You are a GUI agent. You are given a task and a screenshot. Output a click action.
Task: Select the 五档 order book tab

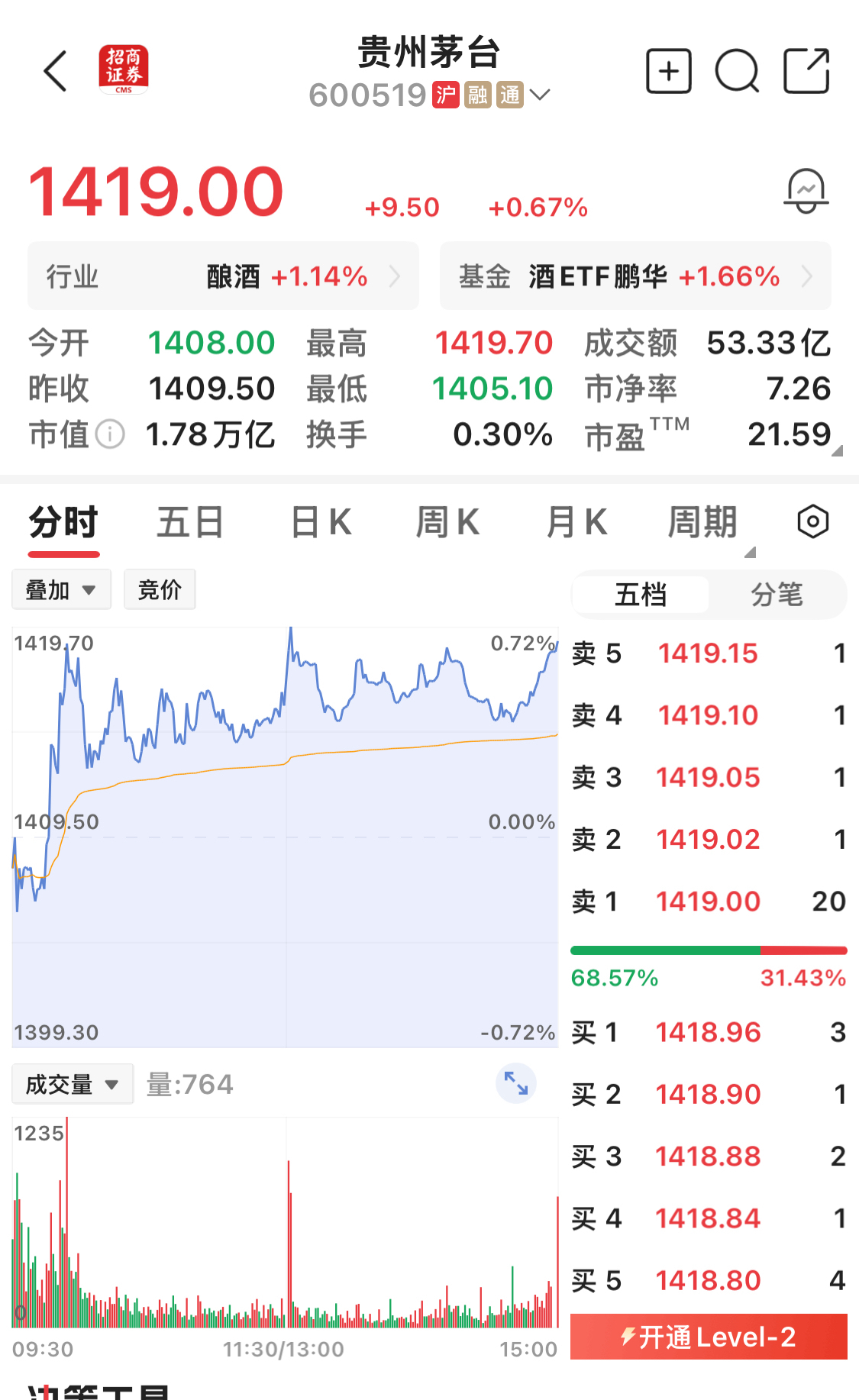pos(641,595)
